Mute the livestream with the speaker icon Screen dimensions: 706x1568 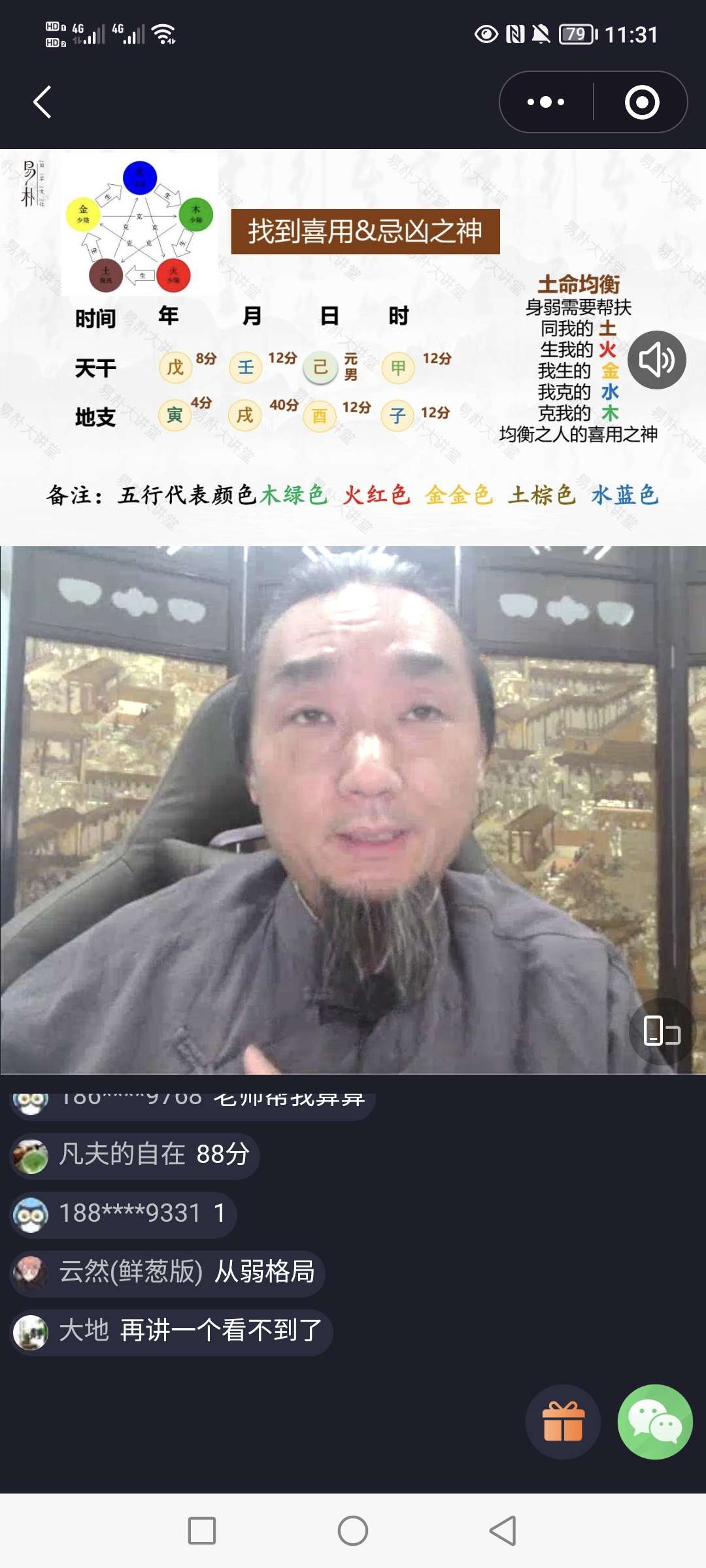pos(656,359)
